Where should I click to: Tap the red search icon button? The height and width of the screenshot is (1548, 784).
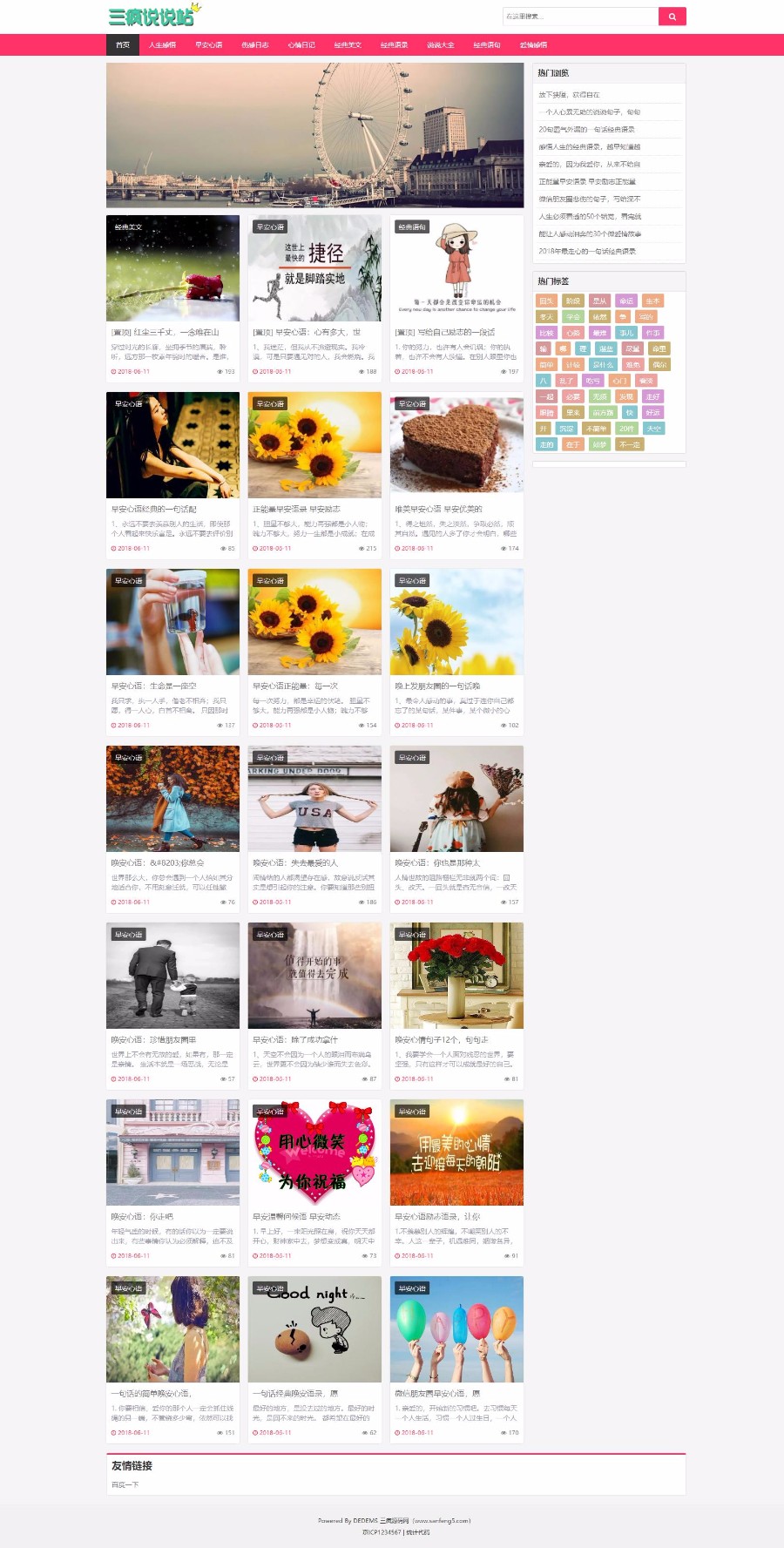[x=672, y=16]
